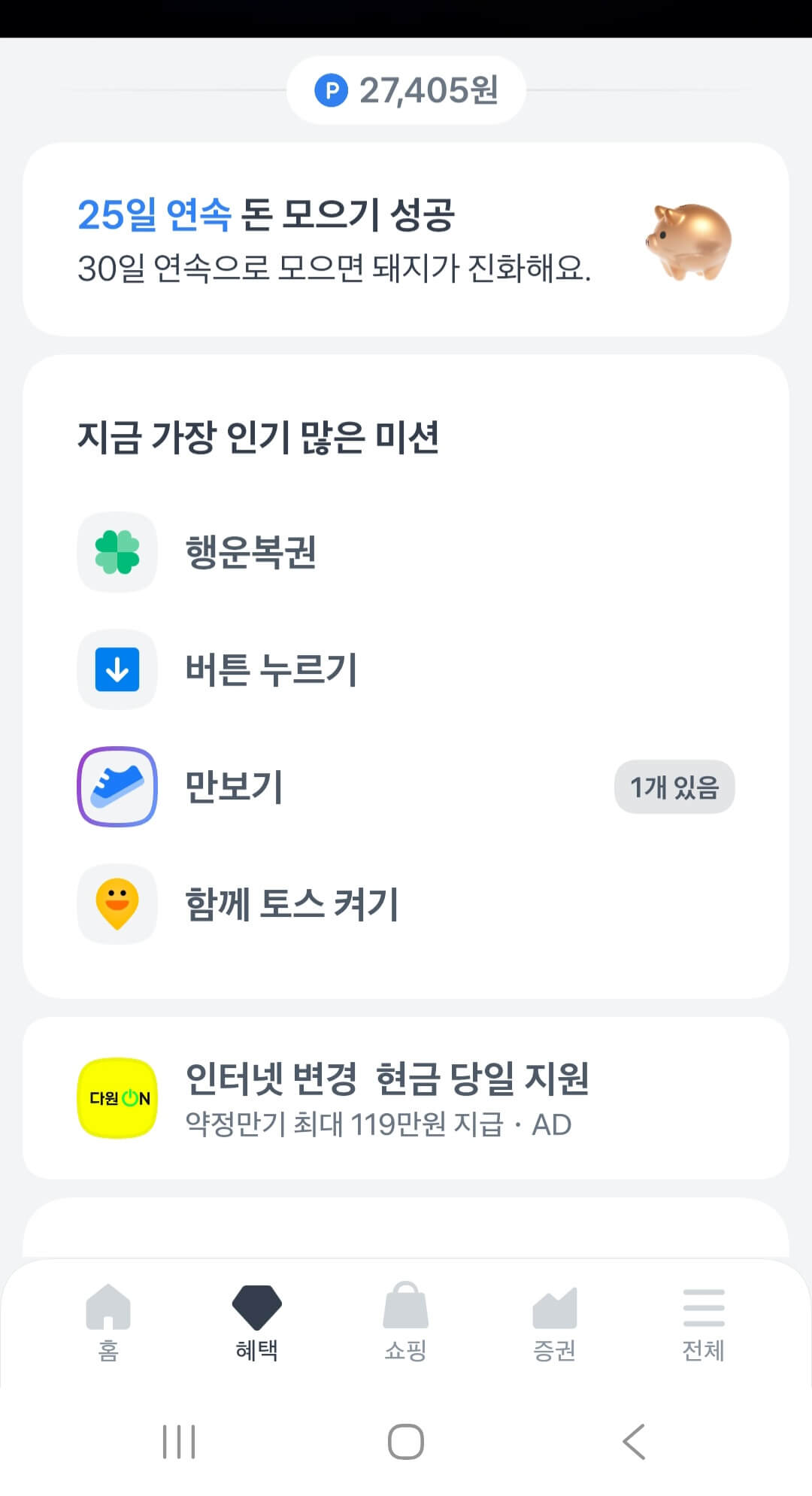812x1496 pixels.
Task: Tap the 다원ON advertisement logo
Action: 117,1097
